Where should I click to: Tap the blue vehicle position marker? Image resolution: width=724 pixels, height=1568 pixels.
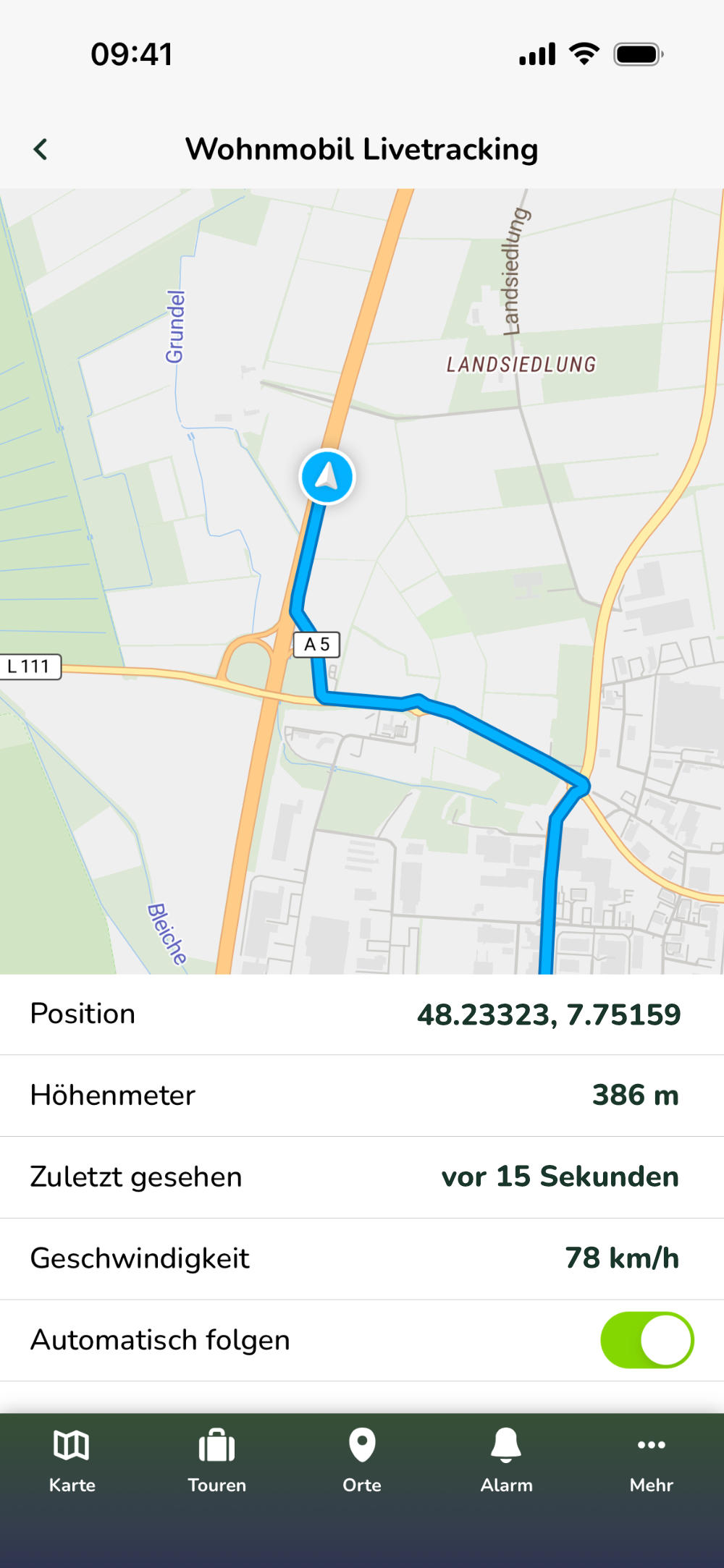pyautogui.click(x=327, y=477)
